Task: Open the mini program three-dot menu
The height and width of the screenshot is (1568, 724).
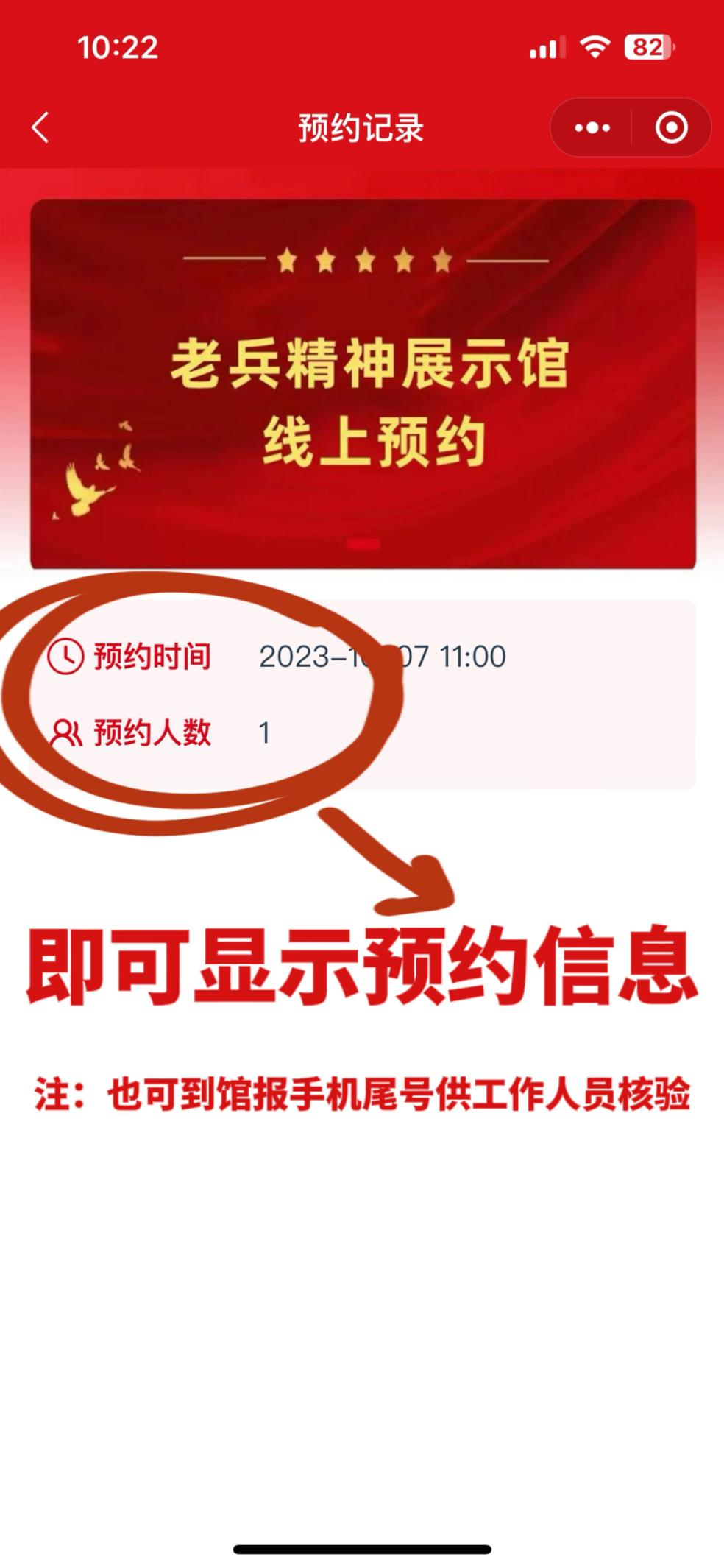Action: pyautogui.click(x=592, y=128)
